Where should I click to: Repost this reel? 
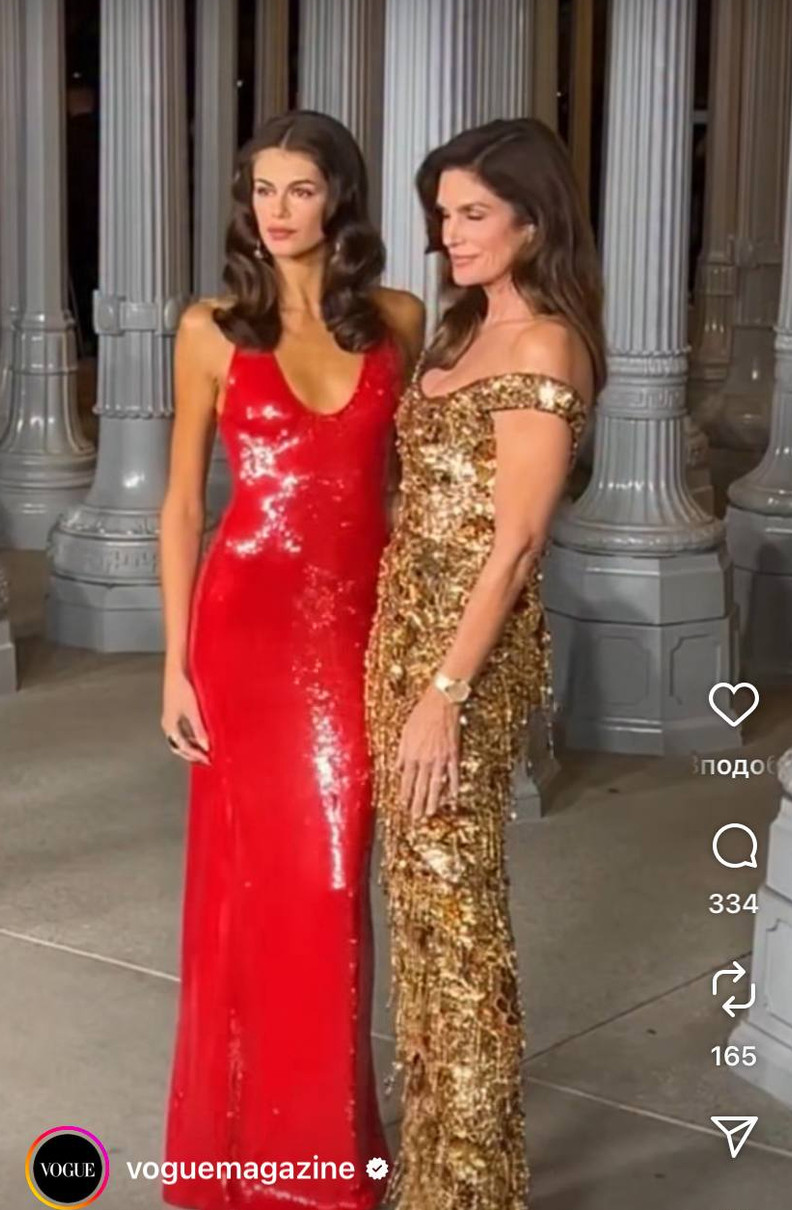pos(733,990)
